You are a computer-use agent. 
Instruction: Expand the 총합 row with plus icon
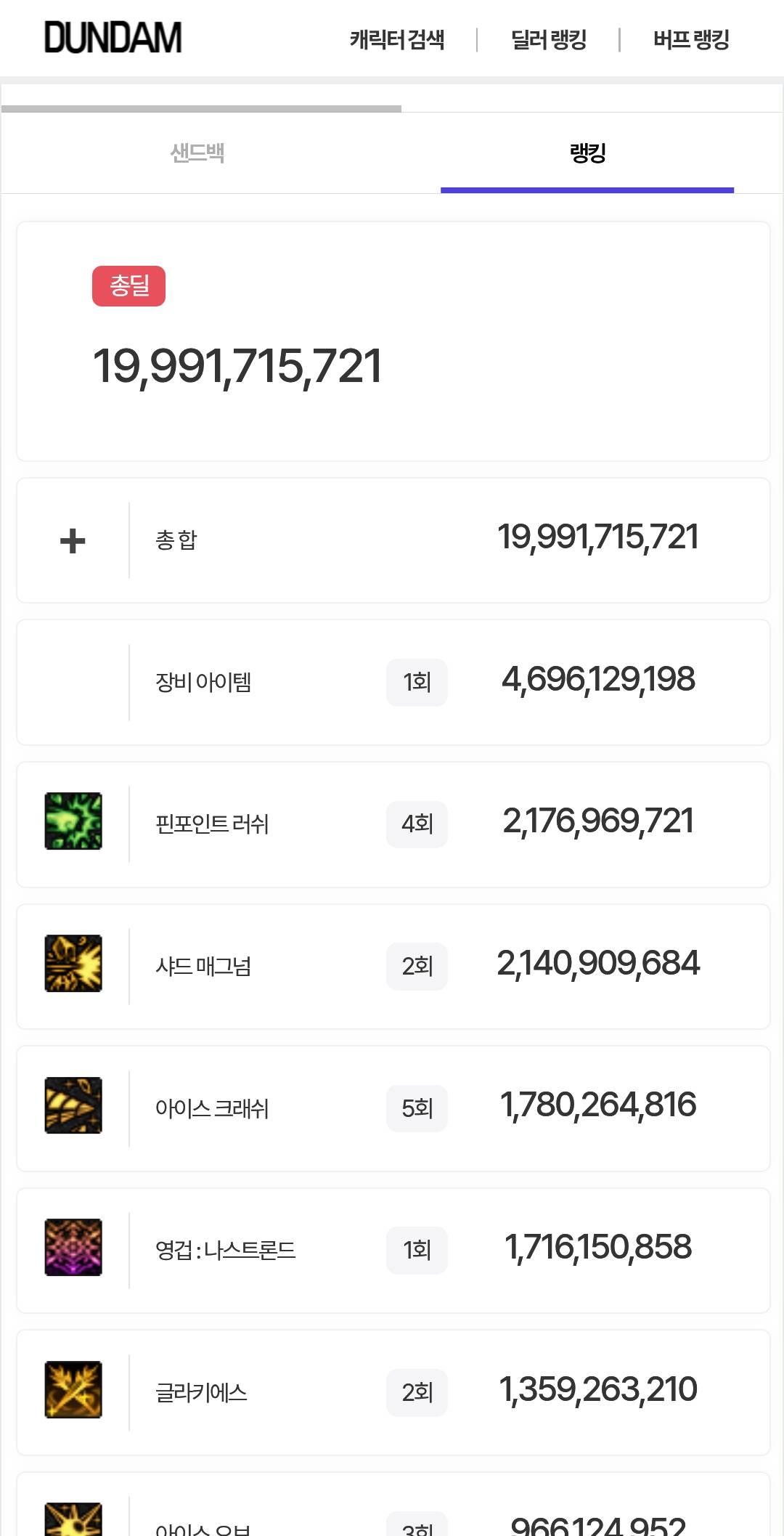[x=73, y=541]
